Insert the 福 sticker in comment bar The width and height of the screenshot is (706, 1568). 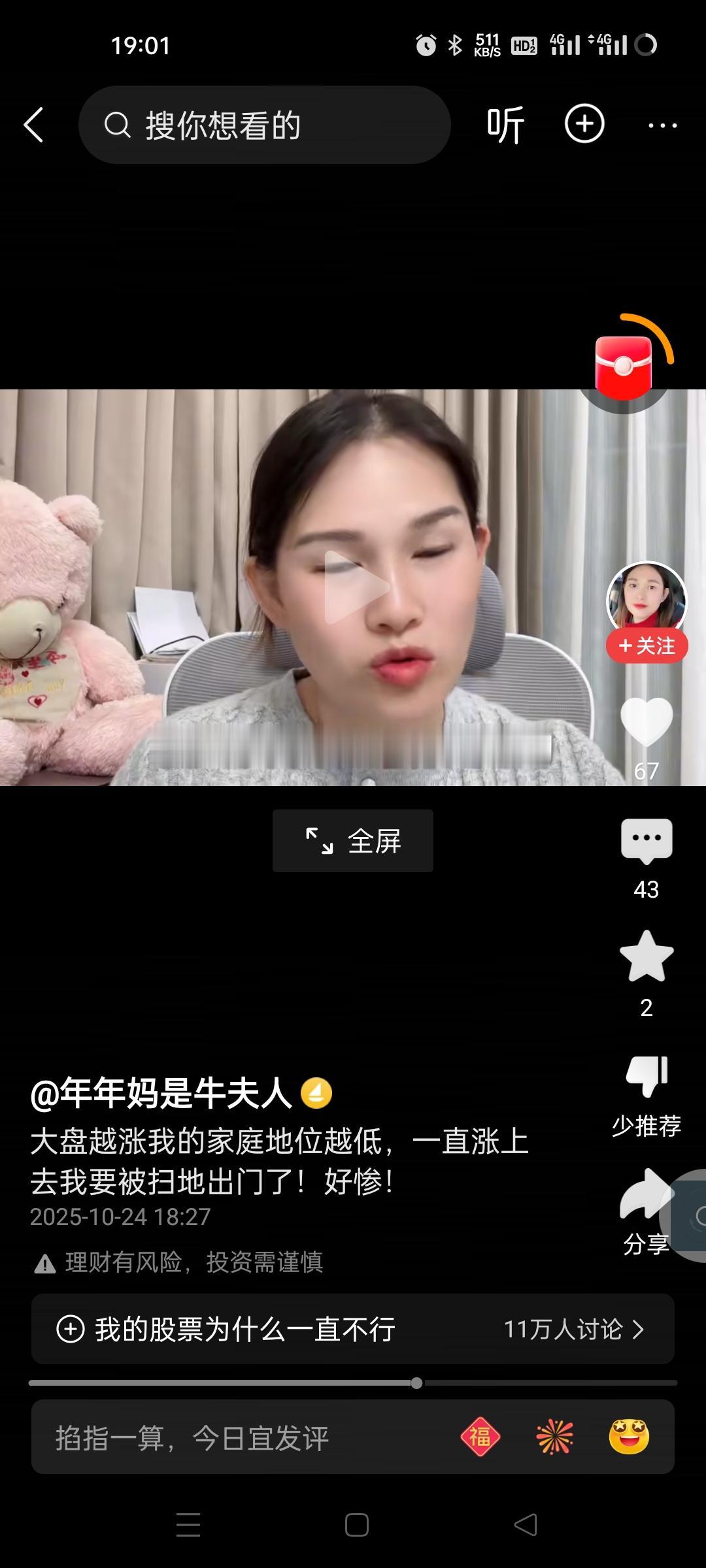coord(480,1437)
